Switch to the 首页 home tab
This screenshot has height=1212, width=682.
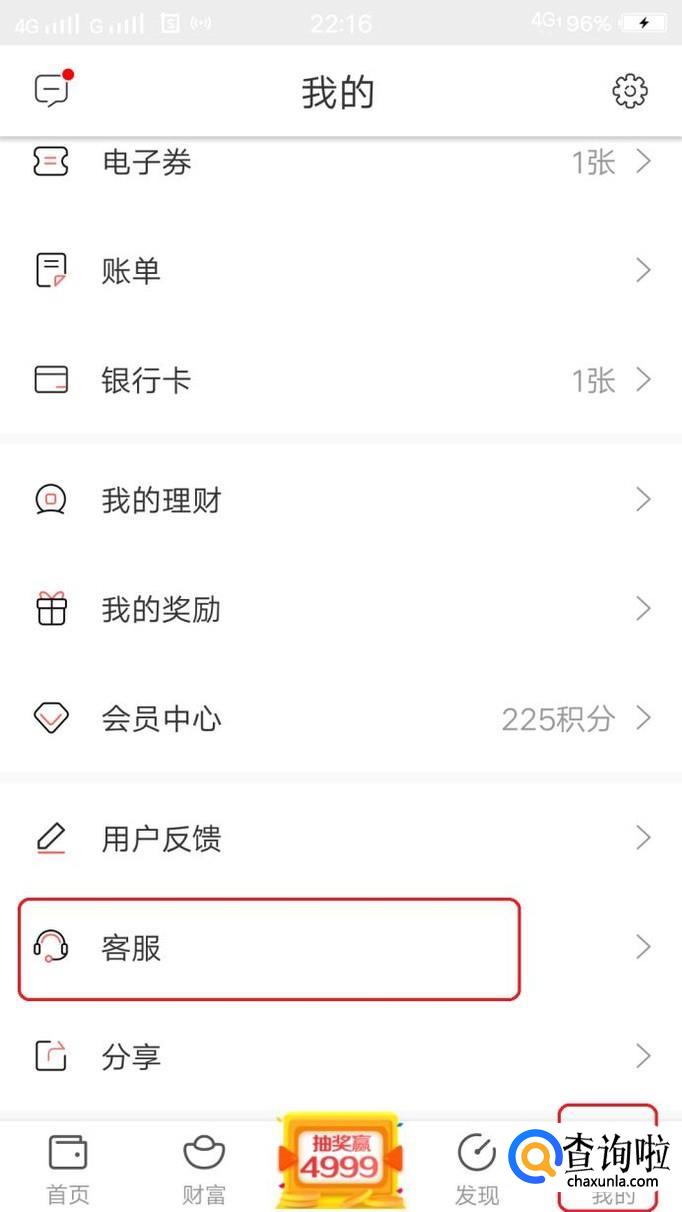(x=68, y=1168)
